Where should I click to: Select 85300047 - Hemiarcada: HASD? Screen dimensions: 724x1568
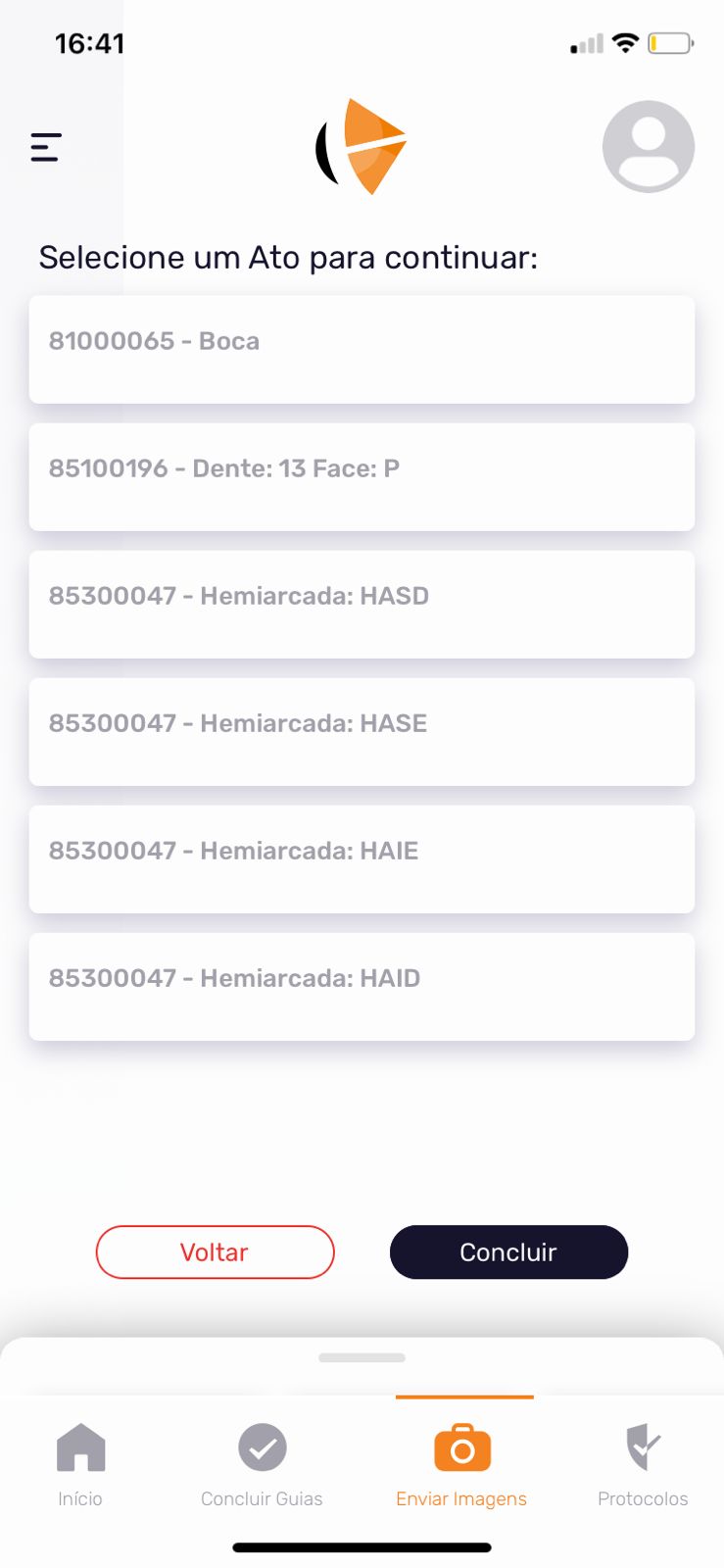[362, 605]
